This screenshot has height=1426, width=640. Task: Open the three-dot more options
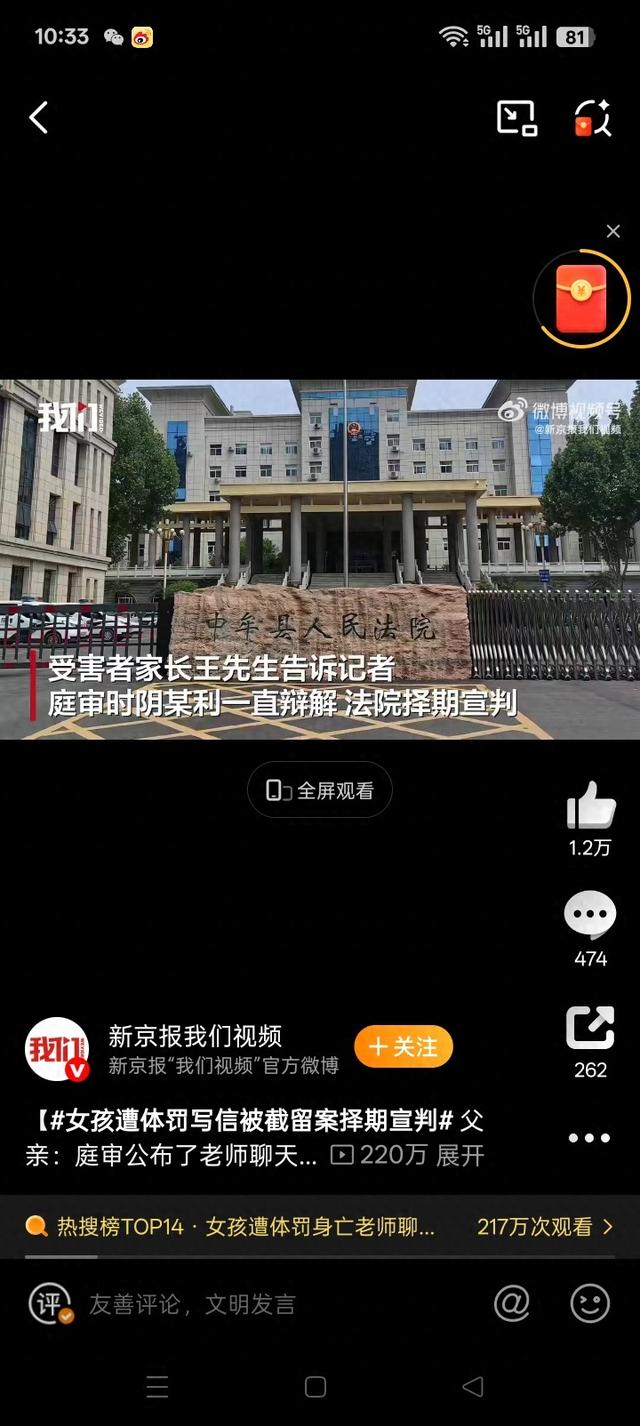tap(589, 1138)
